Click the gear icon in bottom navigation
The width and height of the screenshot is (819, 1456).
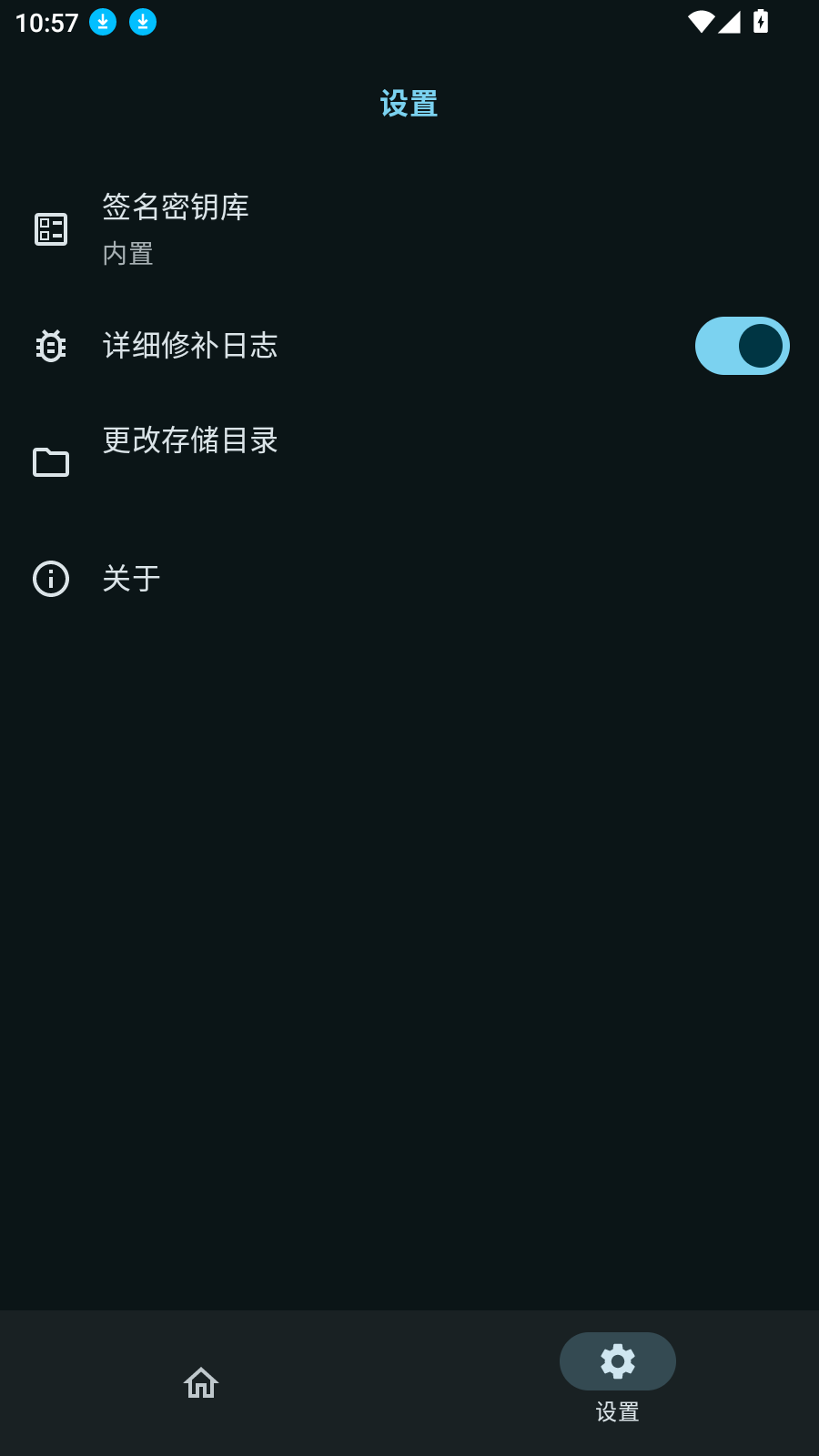coord(617,1360)
